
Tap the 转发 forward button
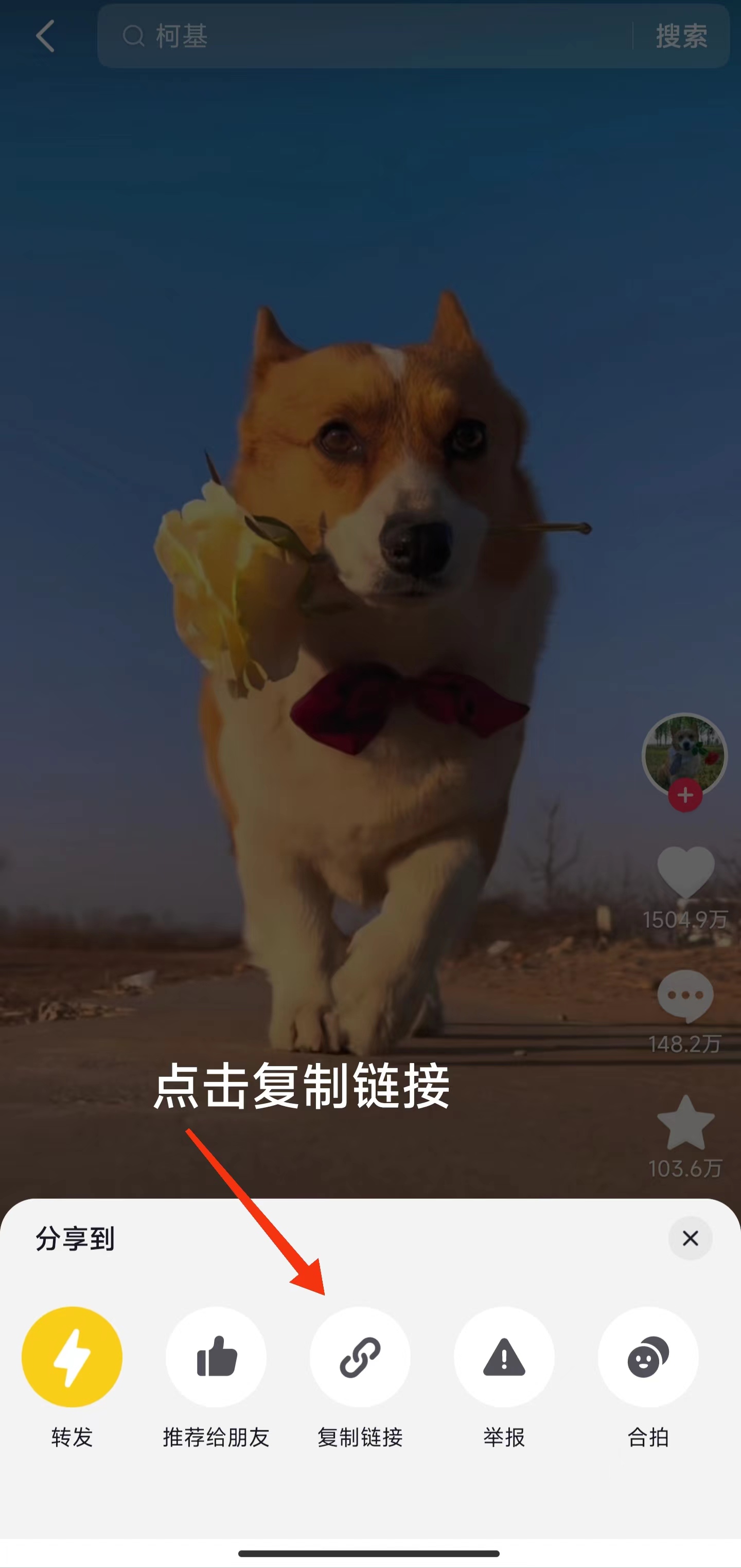point(72,1357)
